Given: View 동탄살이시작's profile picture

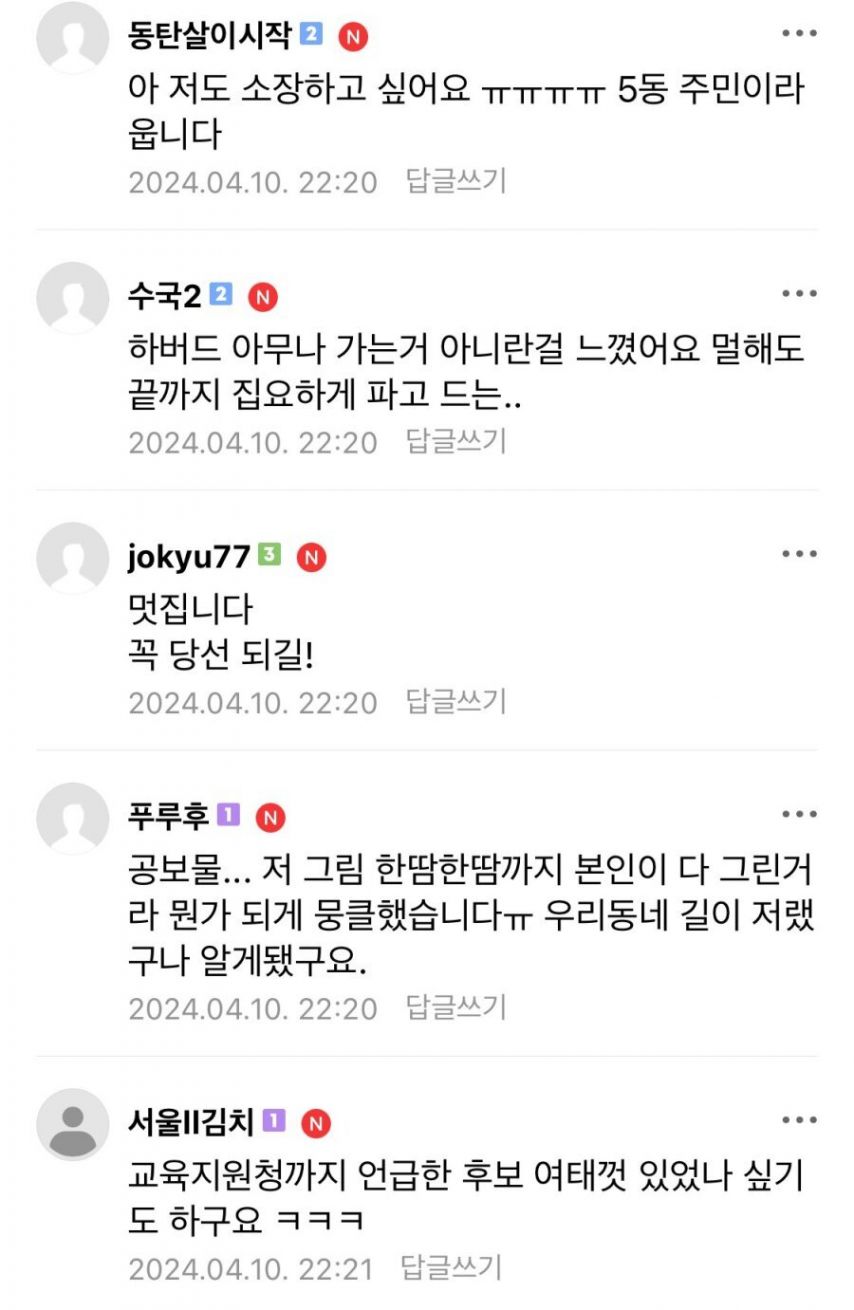Looking at the screenshot, I should click(72, 38).
